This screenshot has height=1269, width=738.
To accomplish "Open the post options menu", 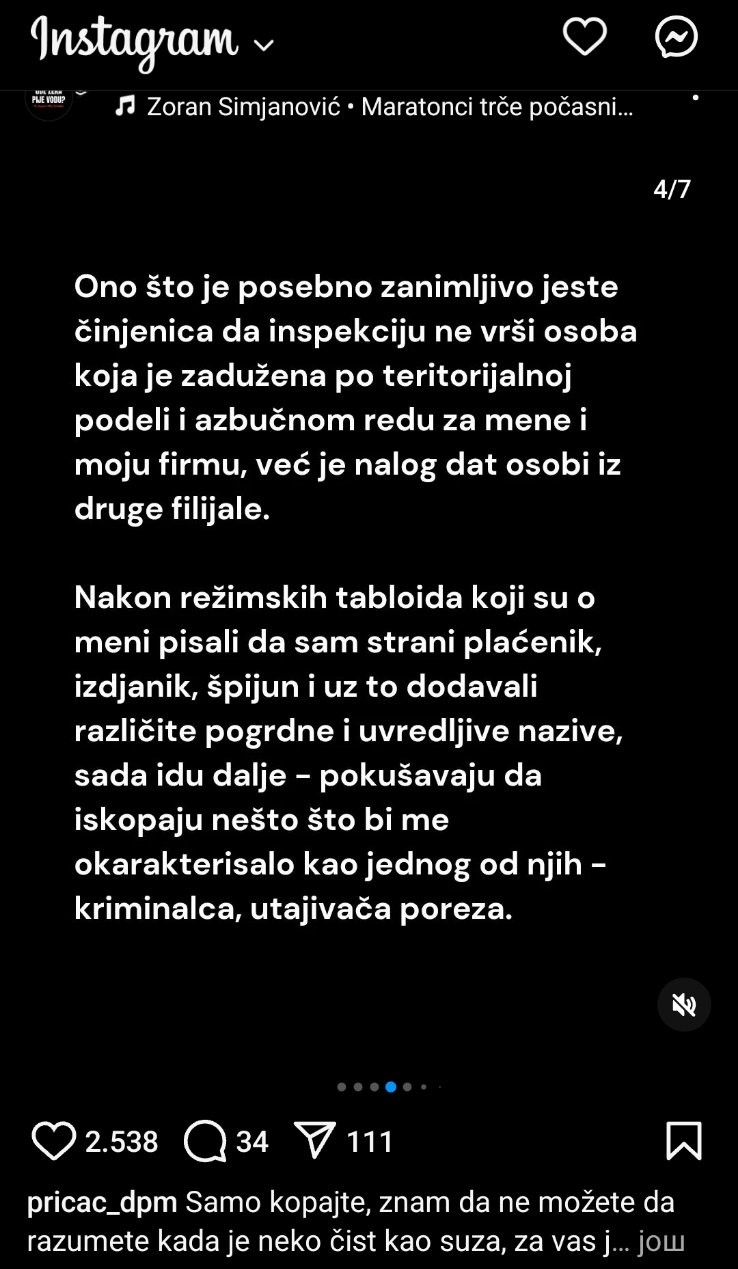I will click(696, 98).
